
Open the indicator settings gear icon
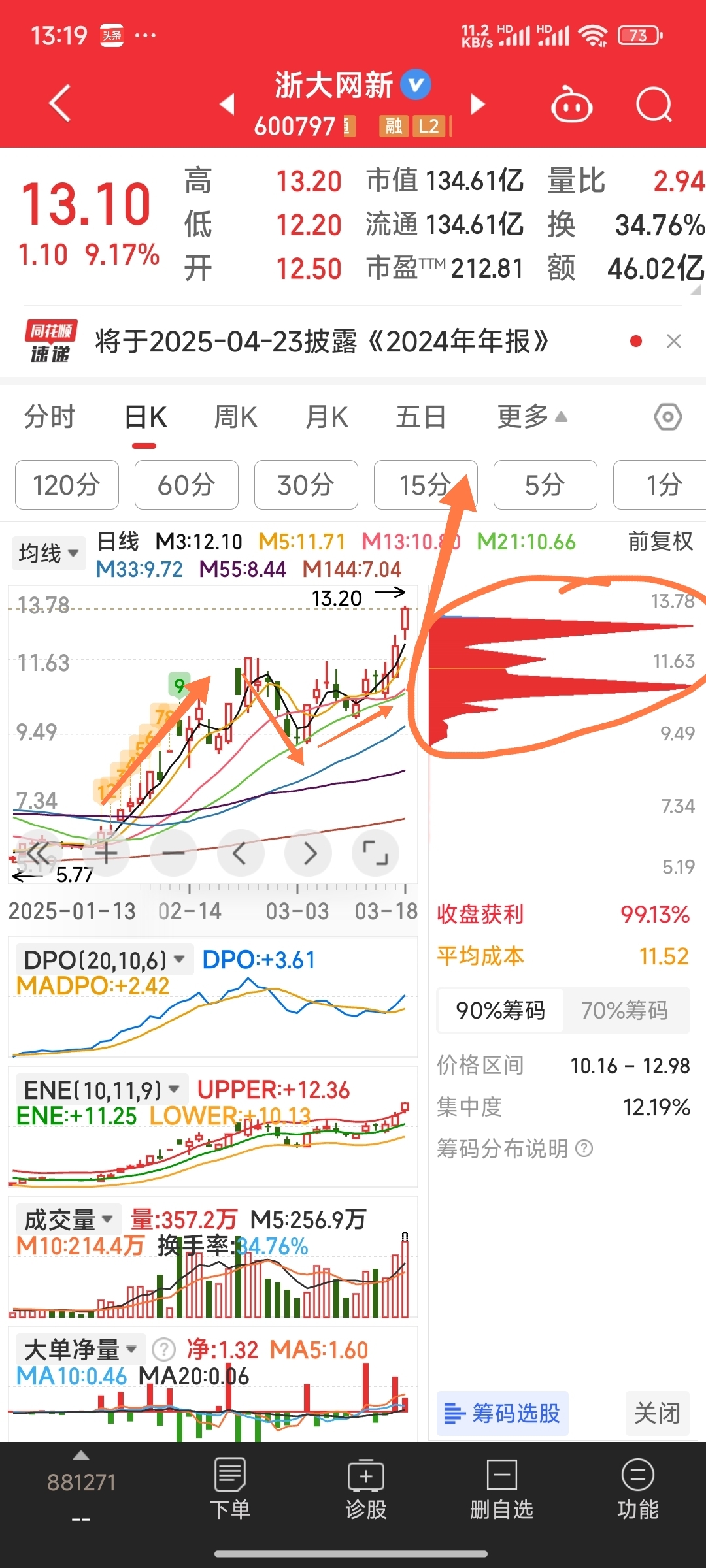coord(667,417)
